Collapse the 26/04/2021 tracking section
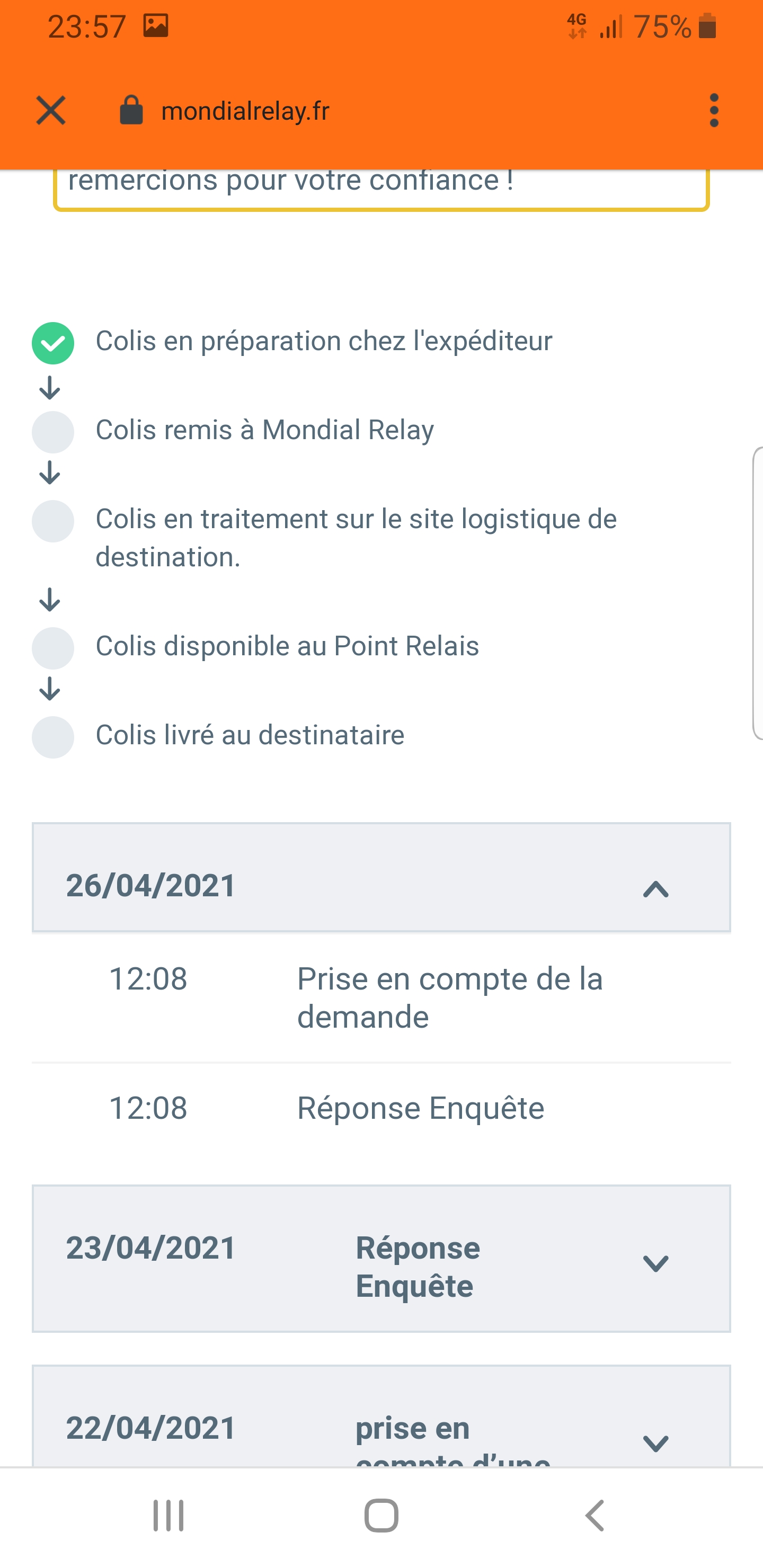 (655, 889)
